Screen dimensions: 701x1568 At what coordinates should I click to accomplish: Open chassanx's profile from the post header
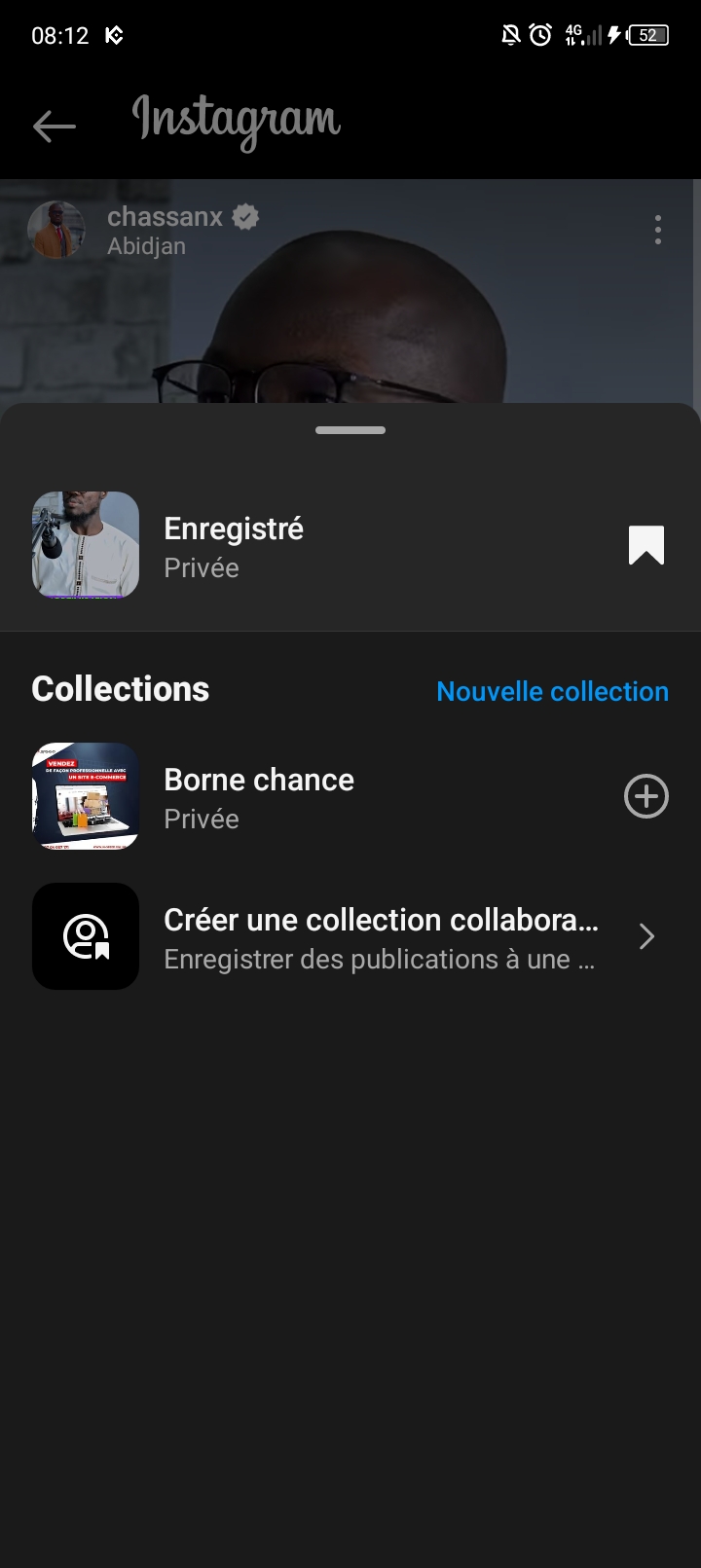click(x=165, y=217)
